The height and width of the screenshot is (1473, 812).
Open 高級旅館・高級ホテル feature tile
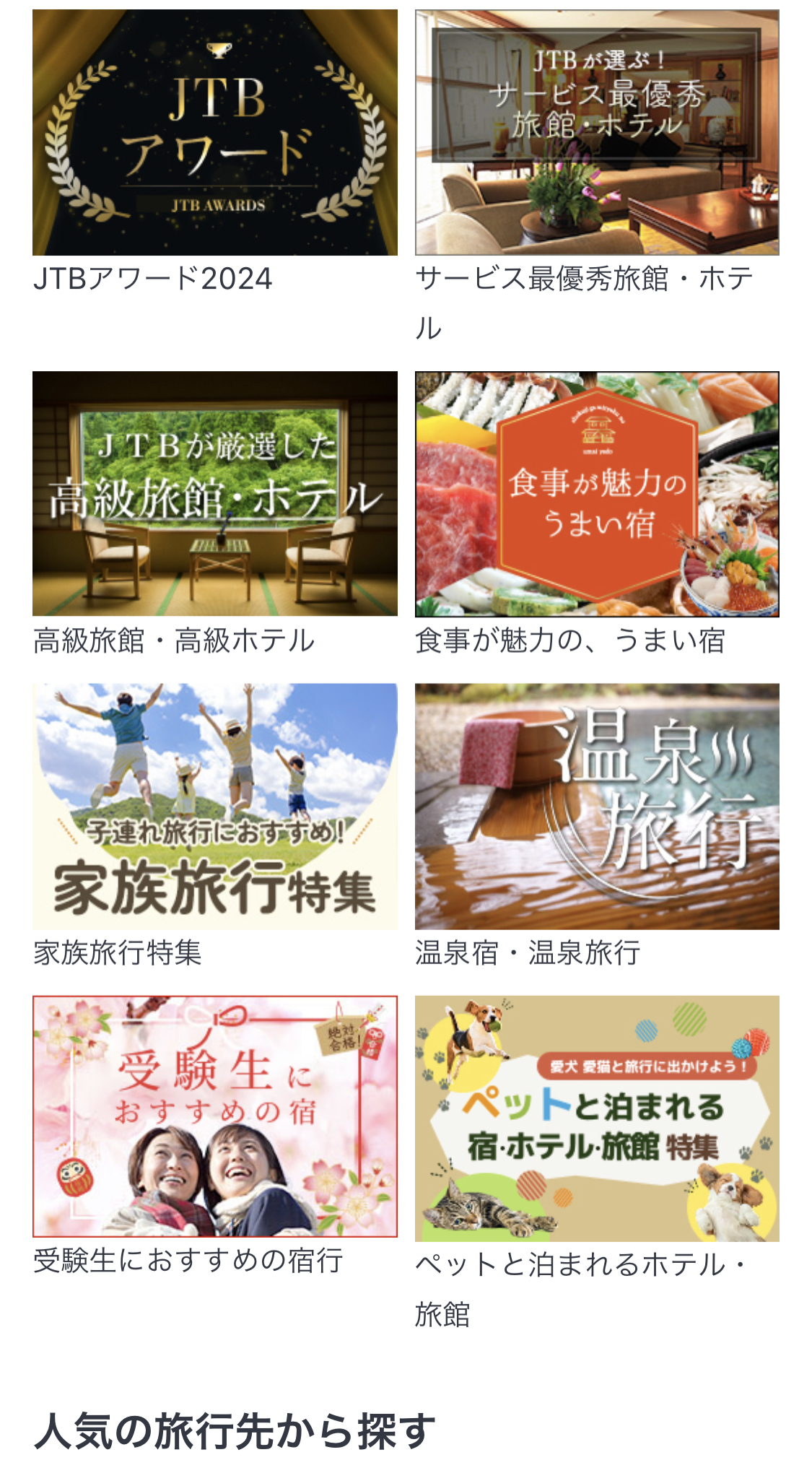tap(214, 494)
